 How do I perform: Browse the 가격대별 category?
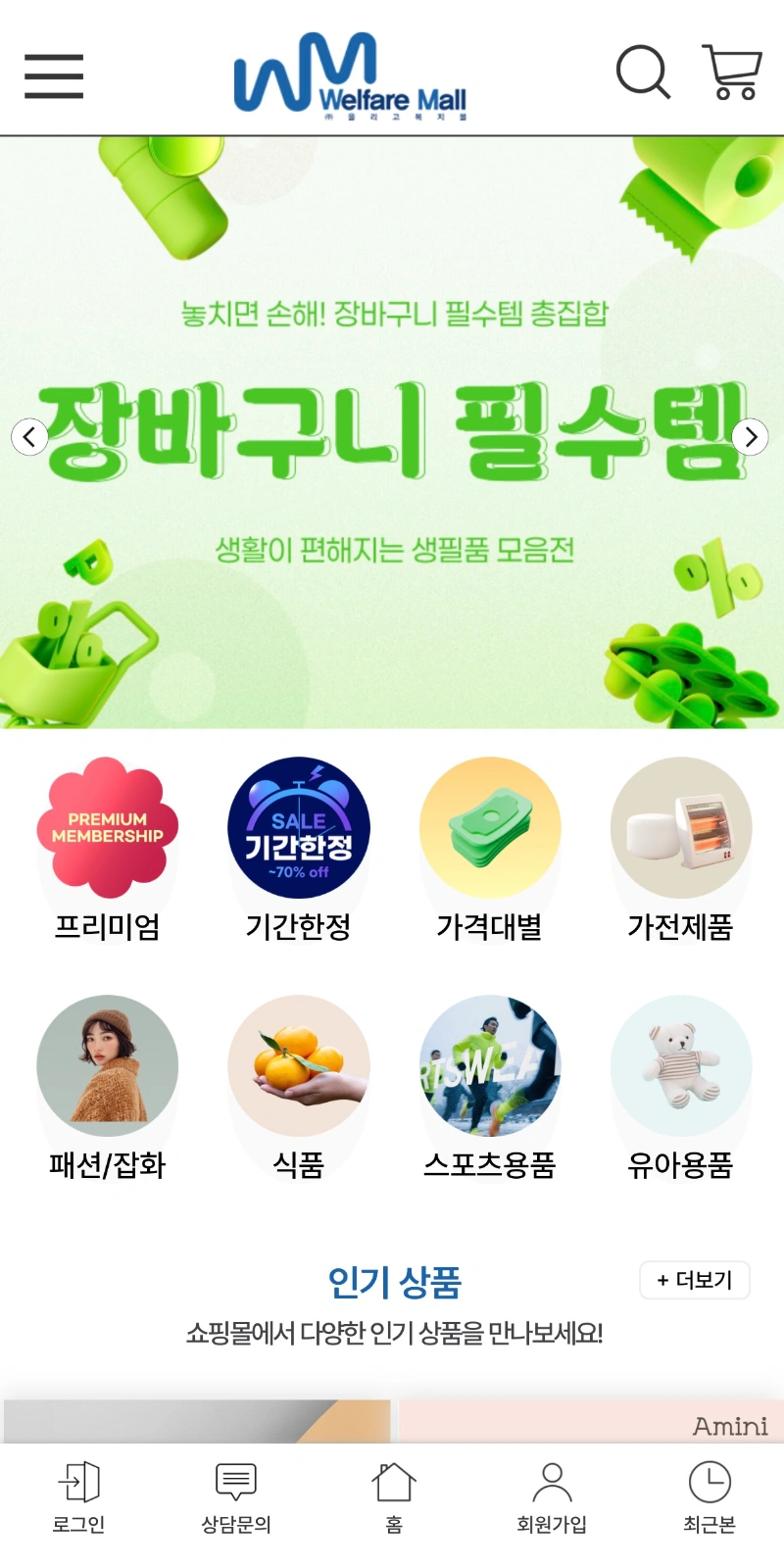[490, 850]
